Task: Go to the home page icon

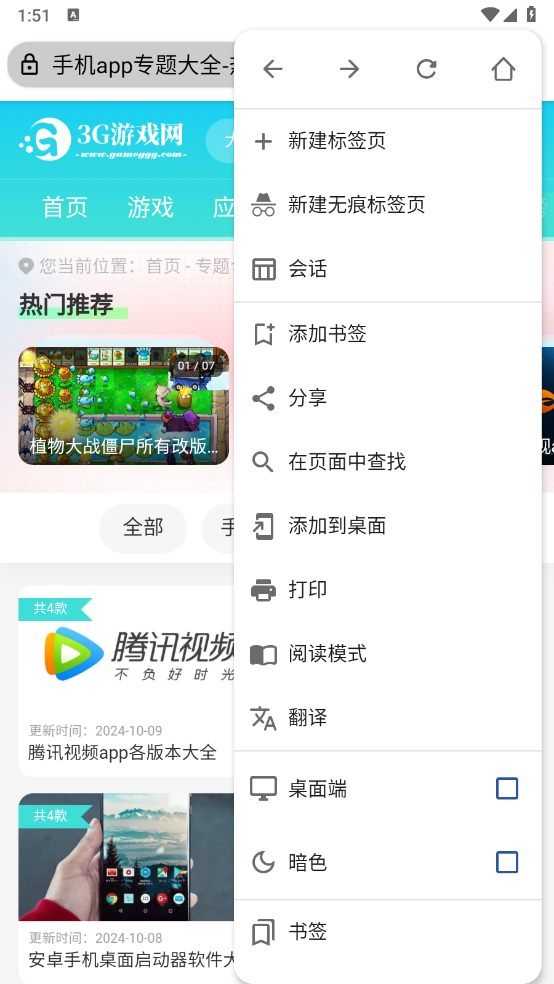Action: pyautogui.click(x=503, y=69)
